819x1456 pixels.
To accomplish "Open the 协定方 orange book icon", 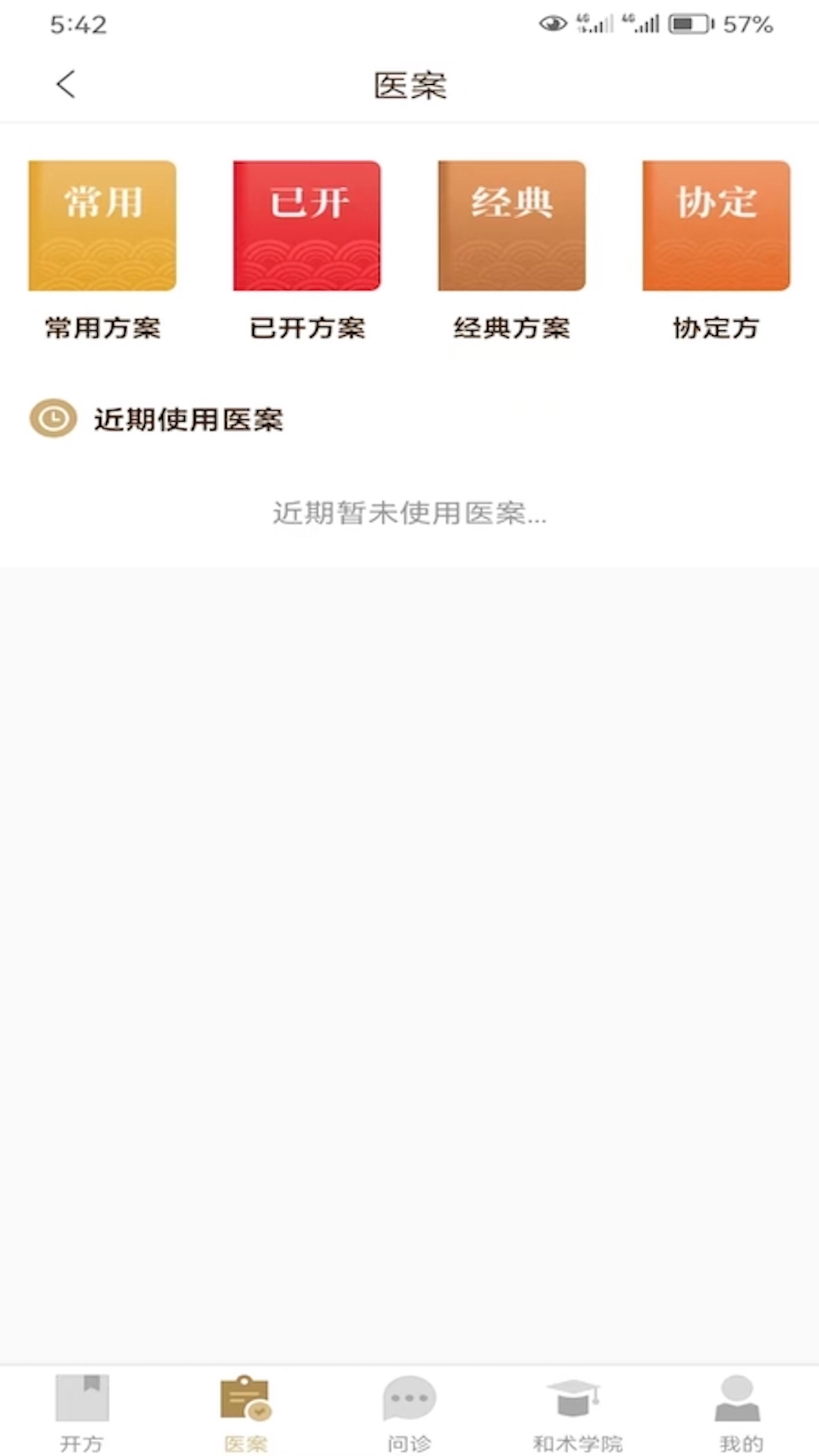I will (x=716, y=225).
